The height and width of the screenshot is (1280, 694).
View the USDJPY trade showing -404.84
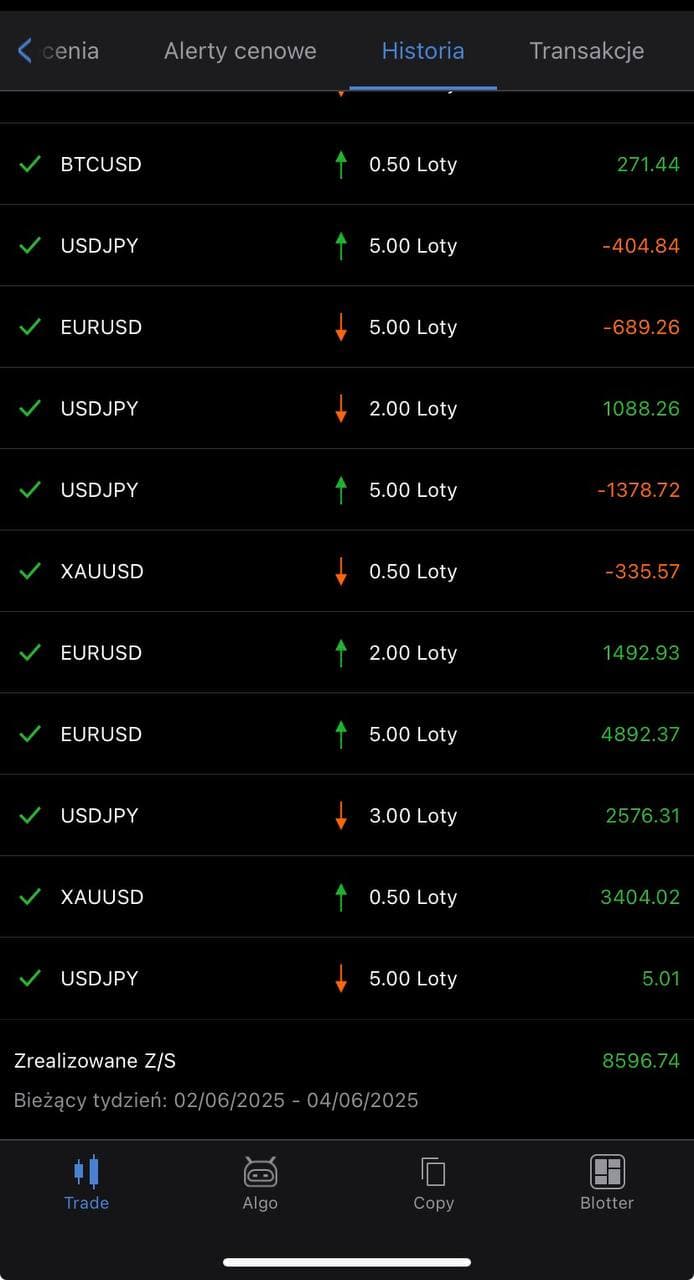[347, 246]
